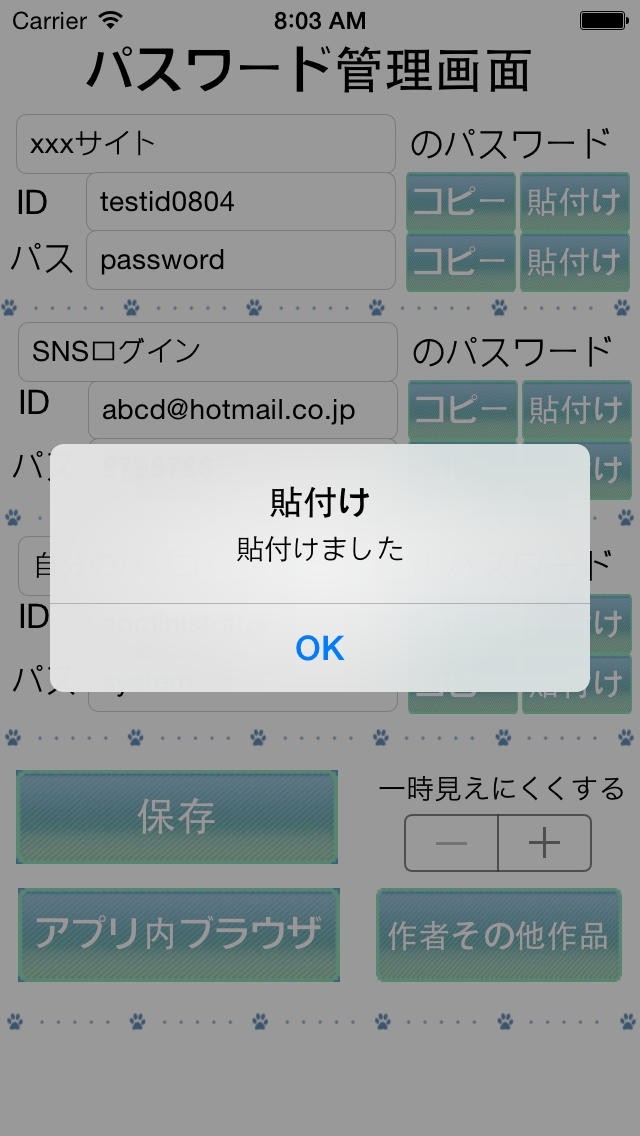Edit the testid0804 ID field

pos(240,202)
